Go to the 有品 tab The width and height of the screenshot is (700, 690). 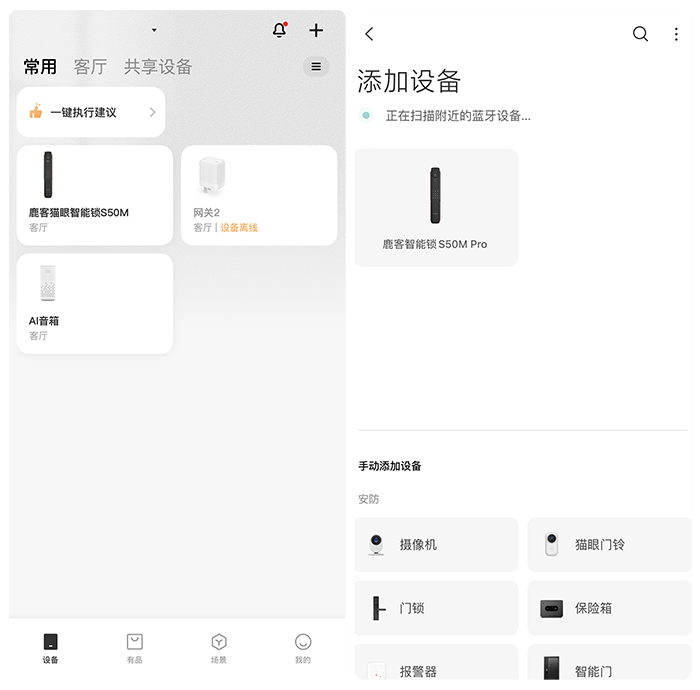[135, 647]
